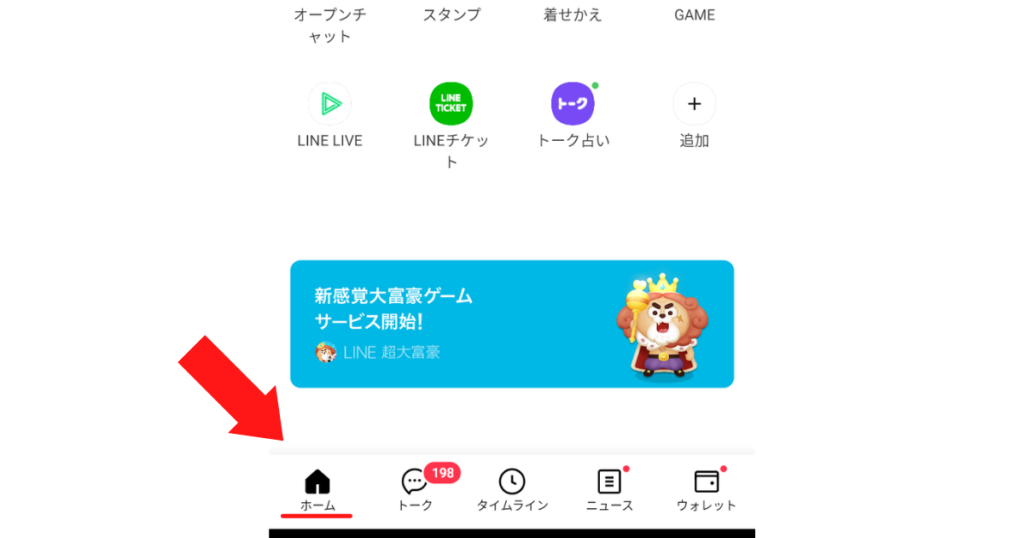Open the LINE 超大富豪 game banner
1024x538 pixels.
click(x=511, y=323)
